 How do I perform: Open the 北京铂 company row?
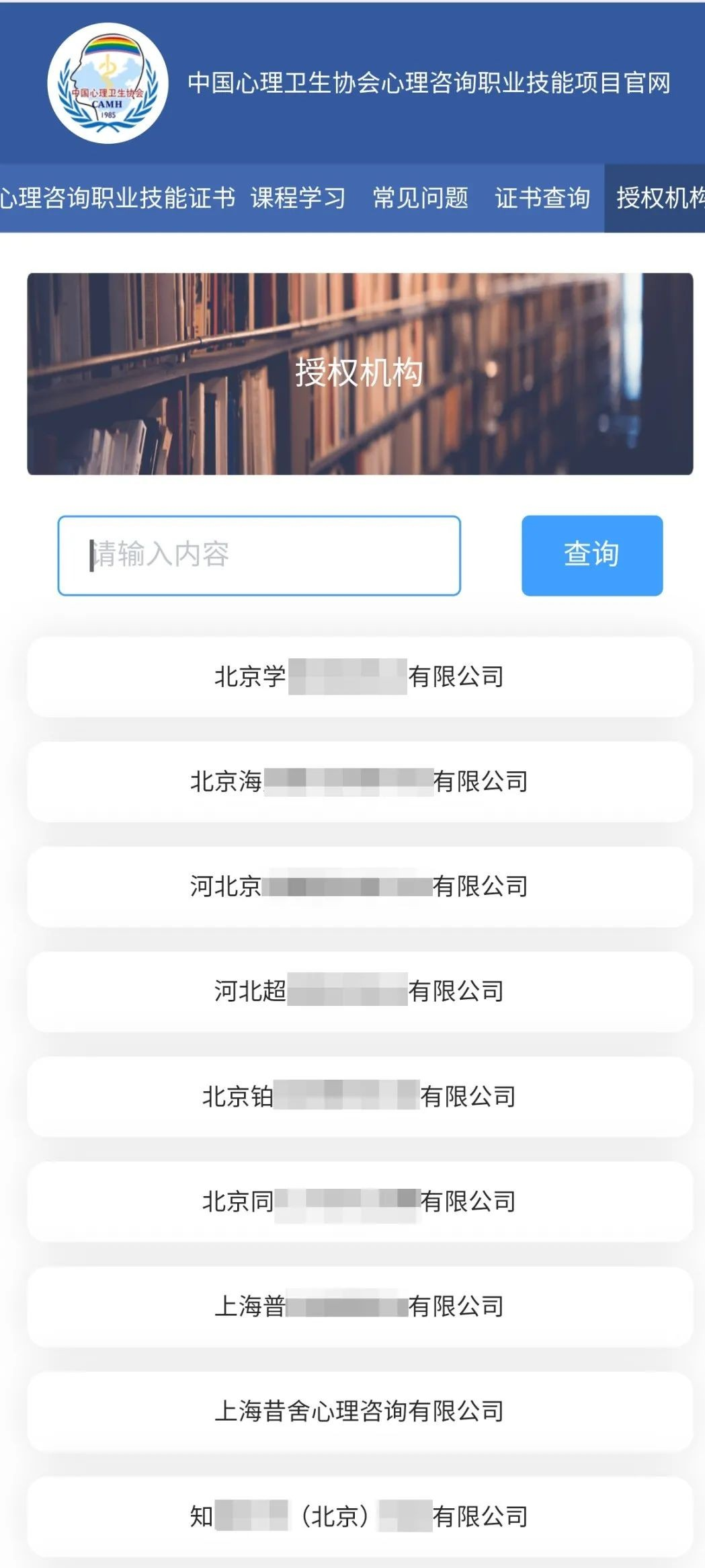point(360,1097)
